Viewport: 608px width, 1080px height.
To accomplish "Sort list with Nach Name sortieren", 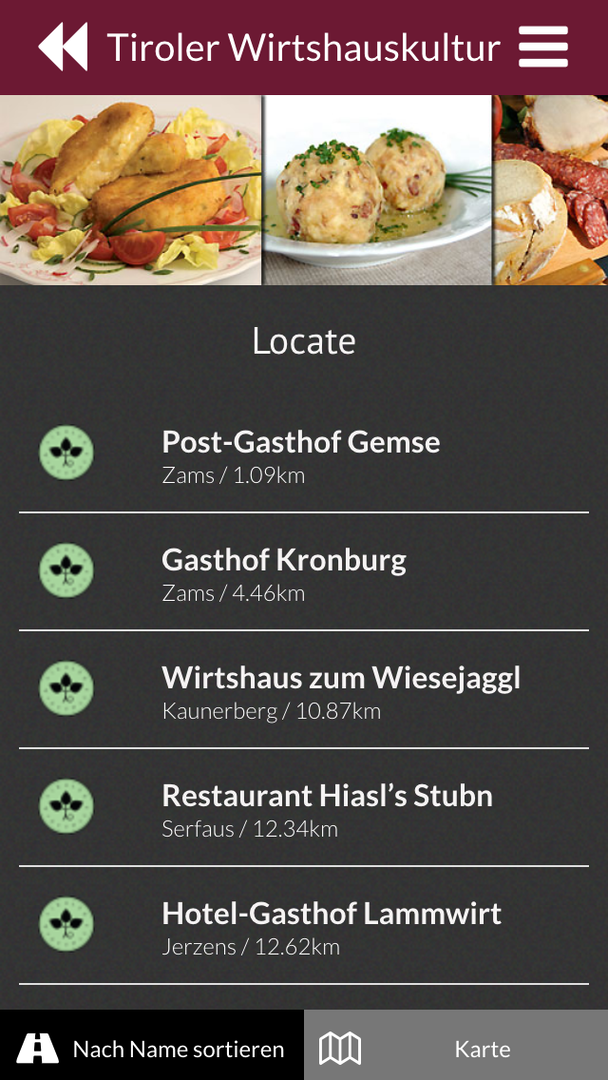I will click(152, 1049).
